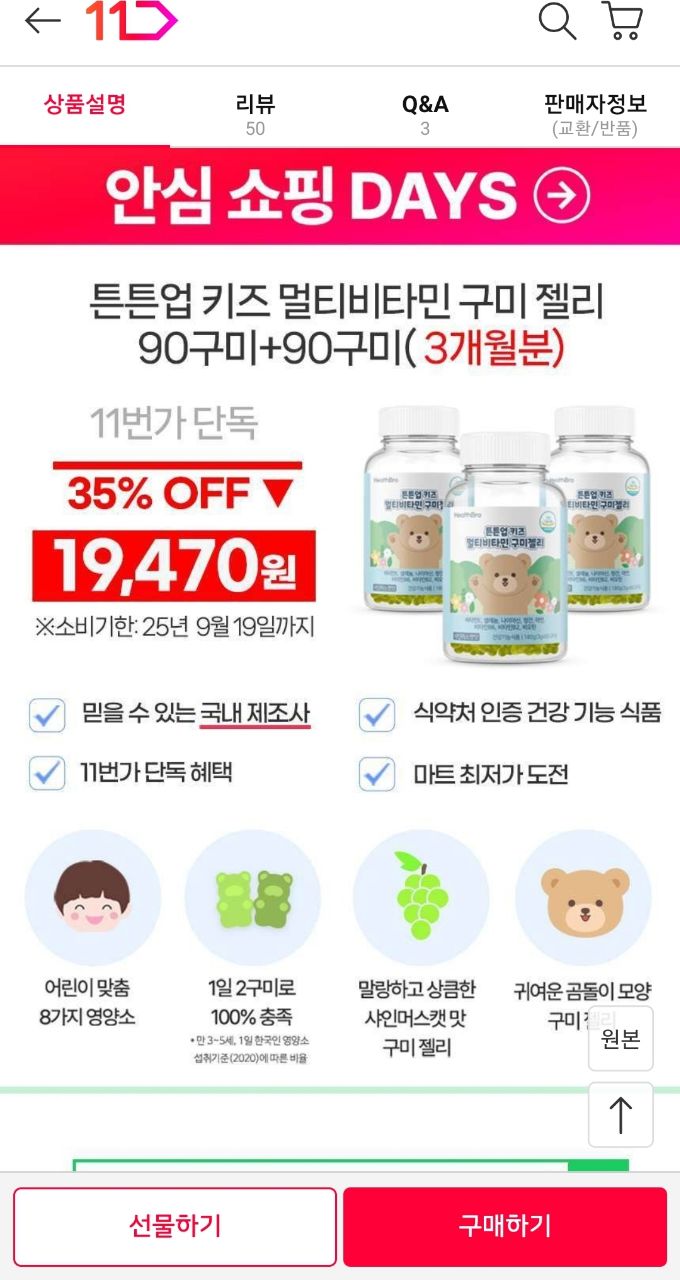Switch to the 리뷰 tab

255,113
